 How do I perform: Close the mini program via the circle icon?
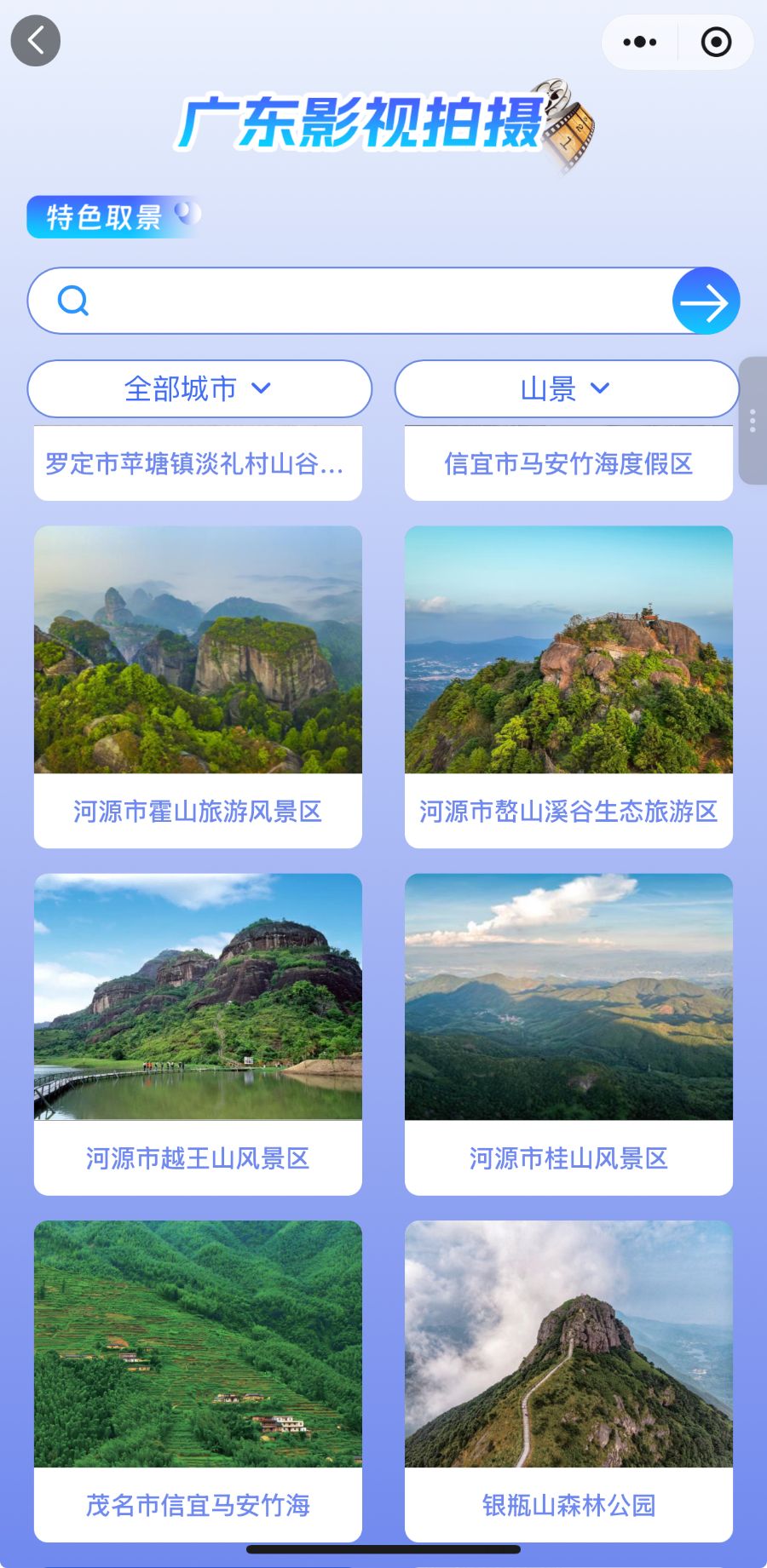point(716,42)
